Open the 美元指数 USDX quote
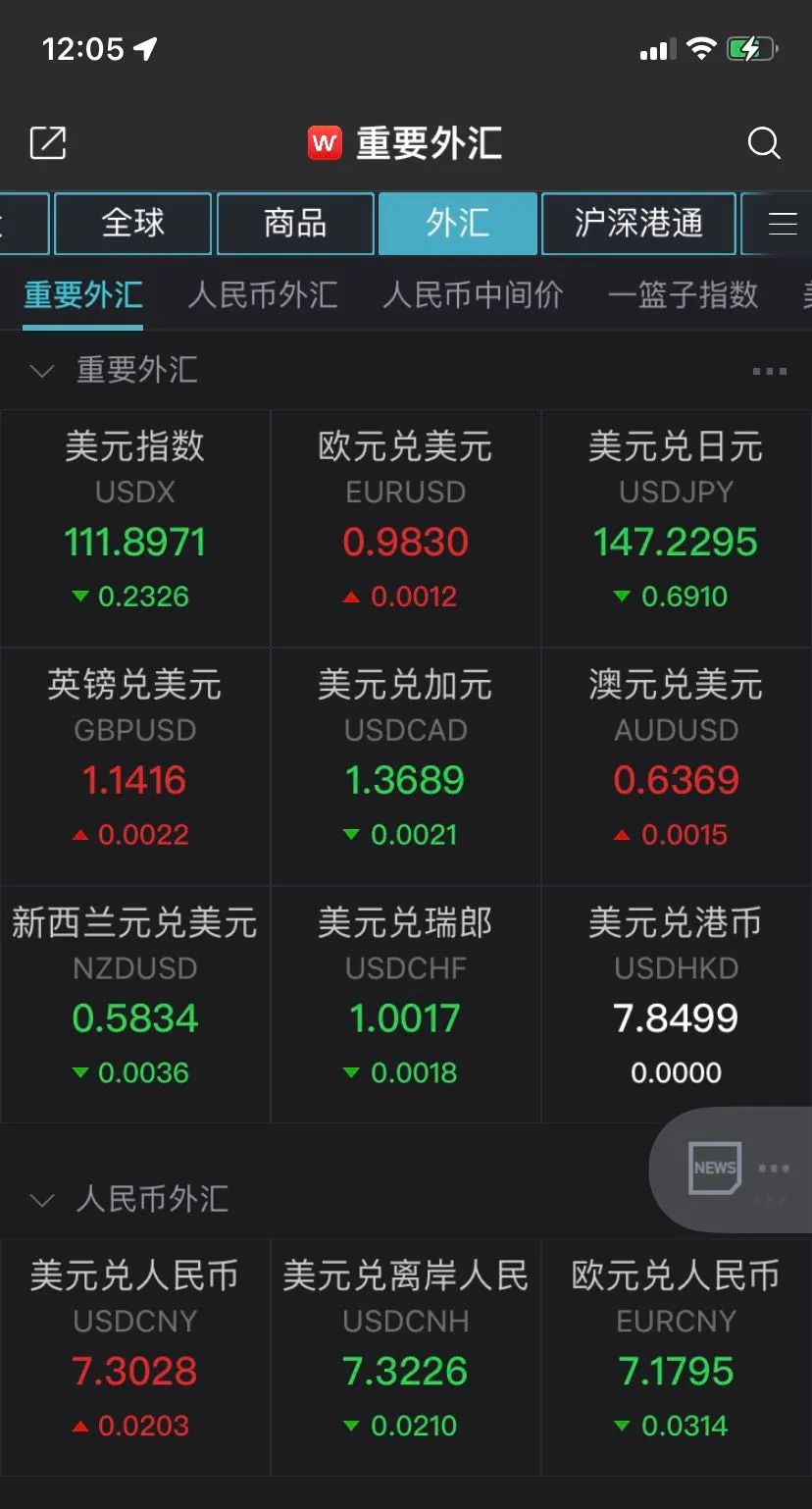 coord(135,528)
